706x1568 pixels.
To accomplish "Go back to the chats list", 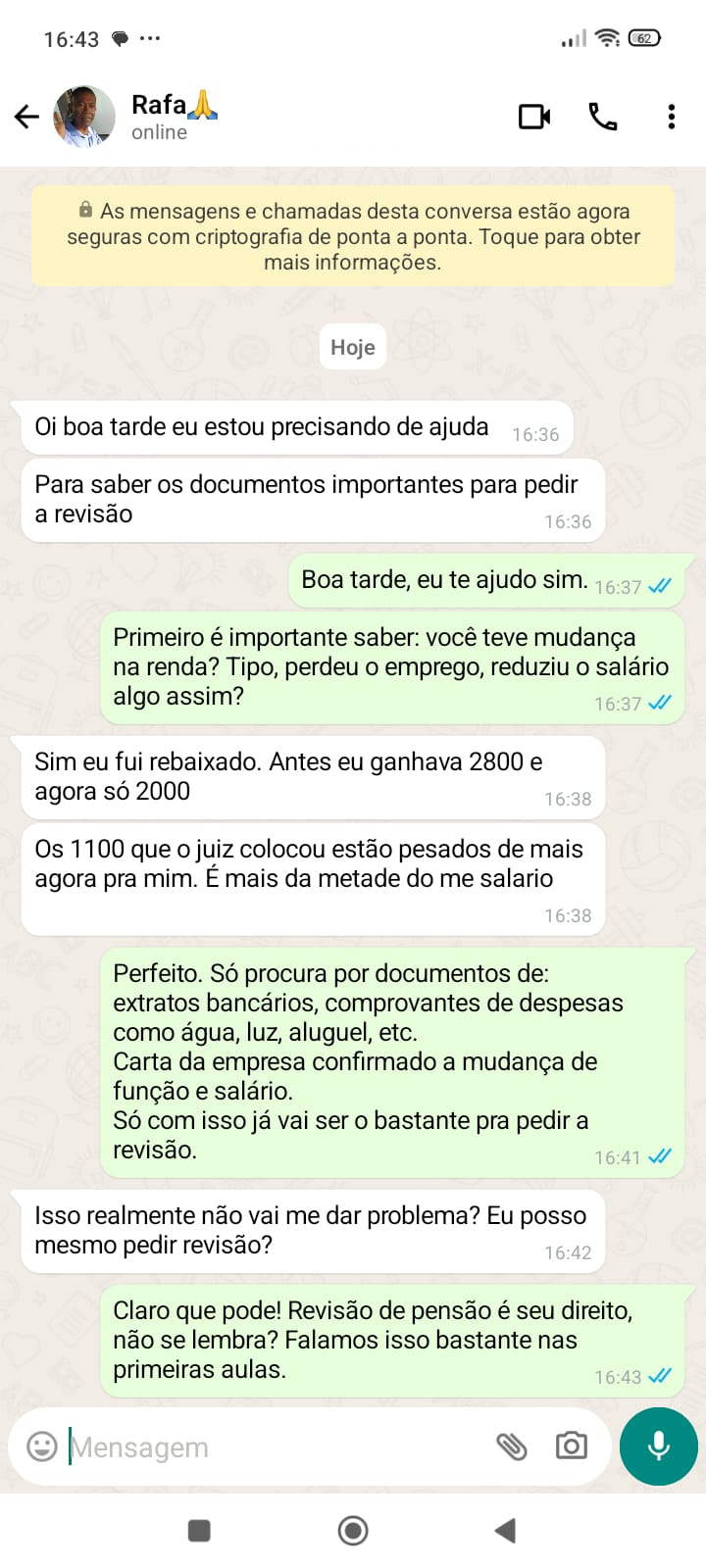I will click(26, 117).
